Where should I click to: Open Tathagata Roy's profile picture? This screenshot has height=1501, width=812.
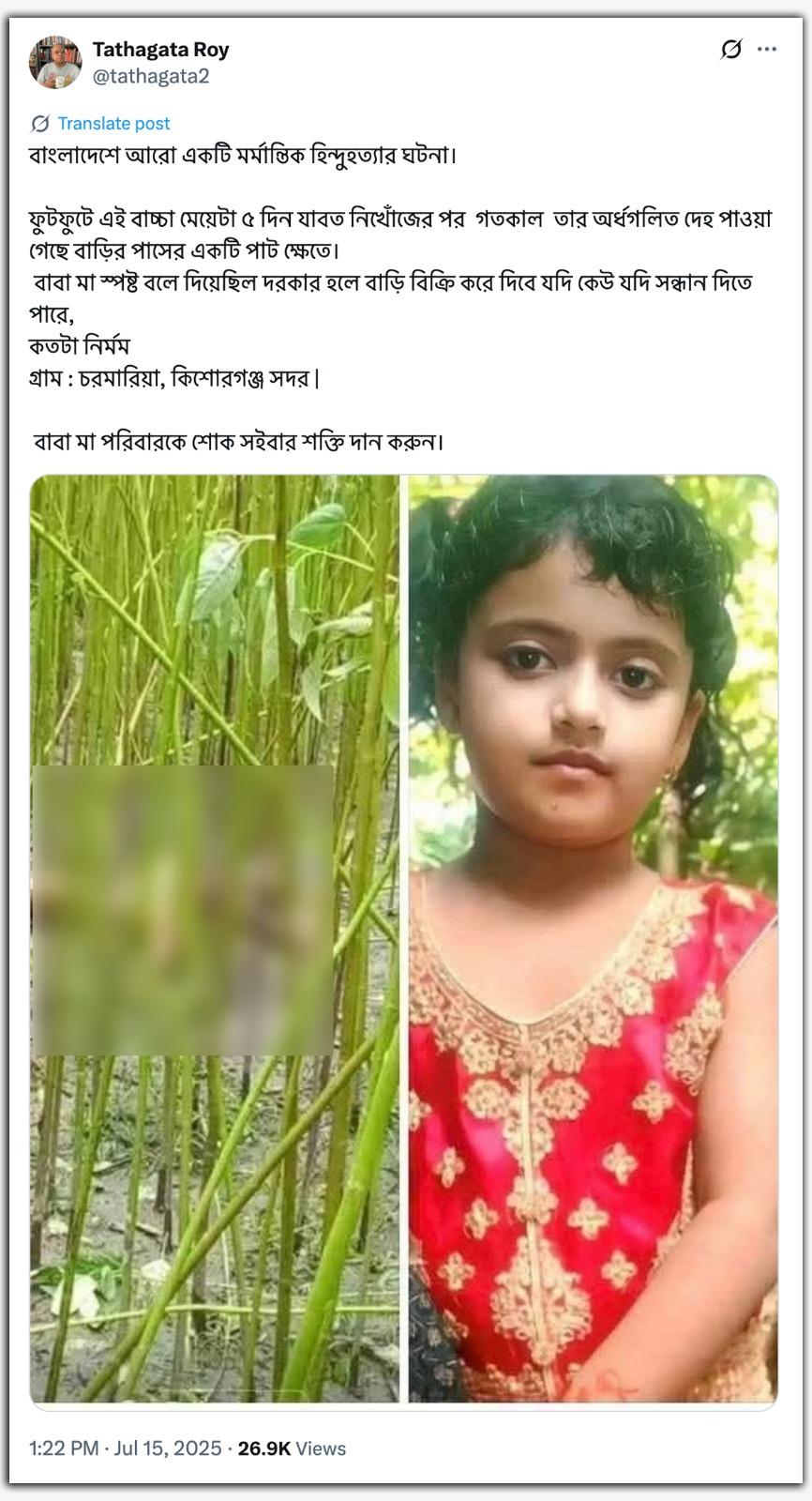[55, 63]
